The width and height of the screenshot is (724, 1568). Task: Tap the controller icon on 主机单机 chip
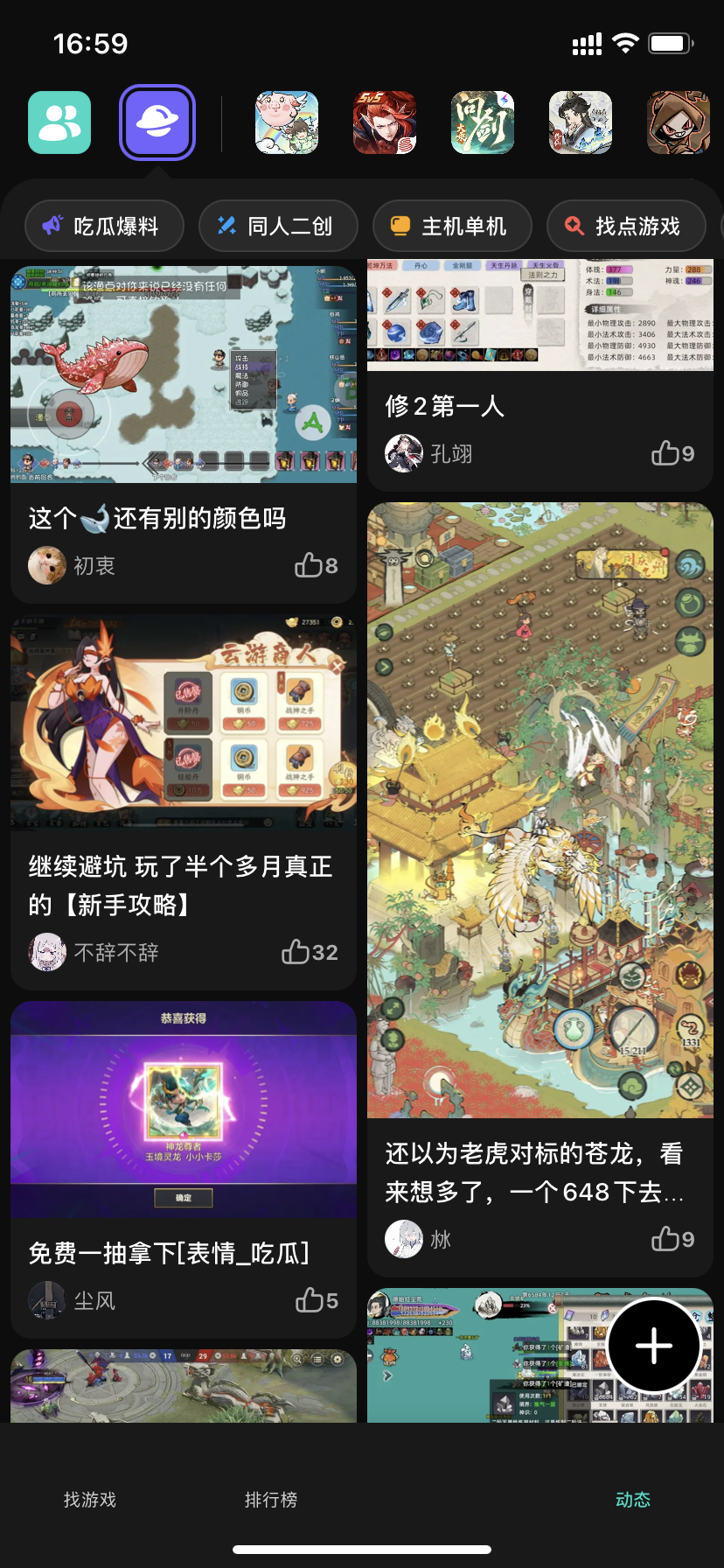coord(400,226)
